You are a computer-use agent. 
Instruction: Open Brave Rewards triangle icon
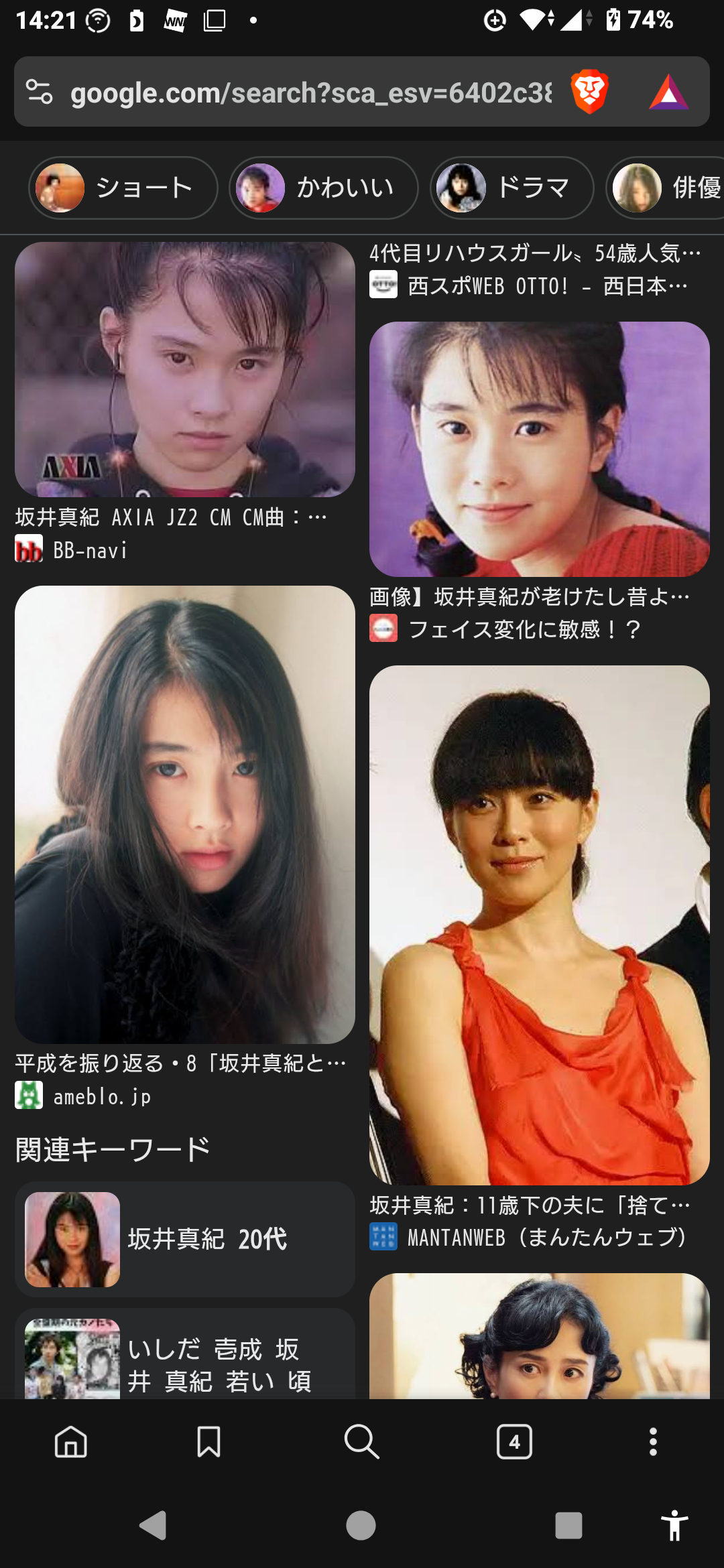[668, 92]
